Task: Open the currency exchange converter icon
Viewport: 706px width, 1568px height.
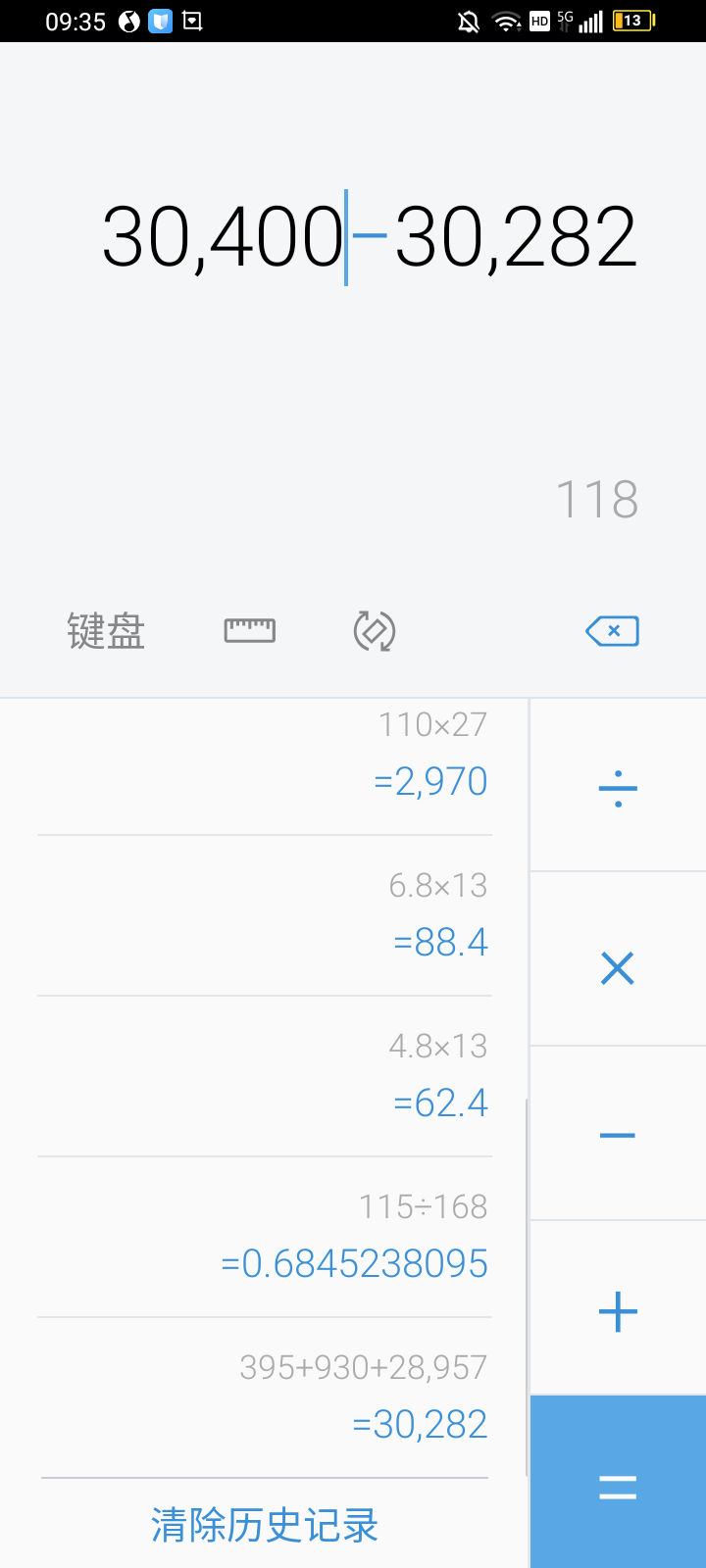Action: pos(372,631)
